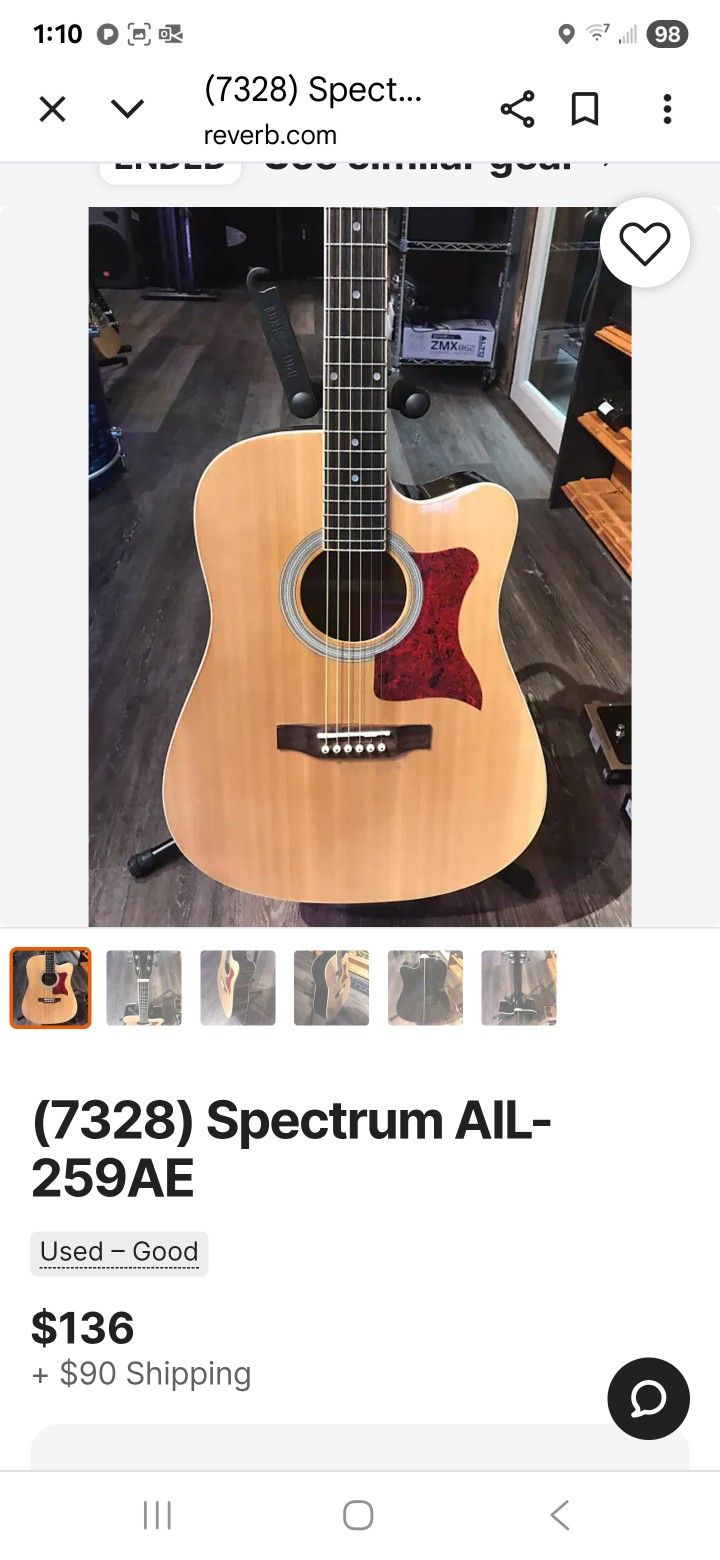This screenshot has height=1560, width=720.
Task: View the third thumbnail photo
Action: click(x=238, y=988)
